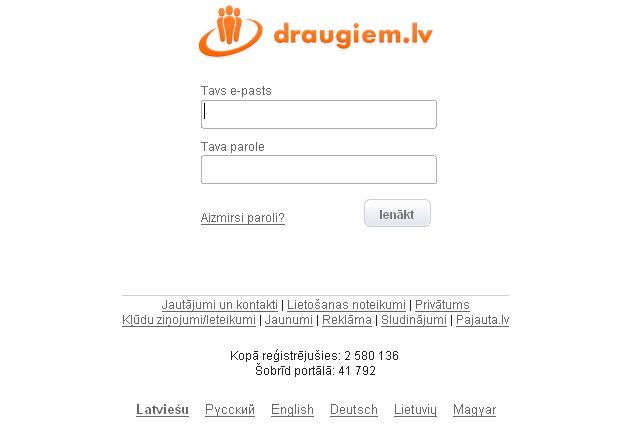Screen dimensions: 627x430
Task: Tap the Ienākt login button
Action: point(397,213)
